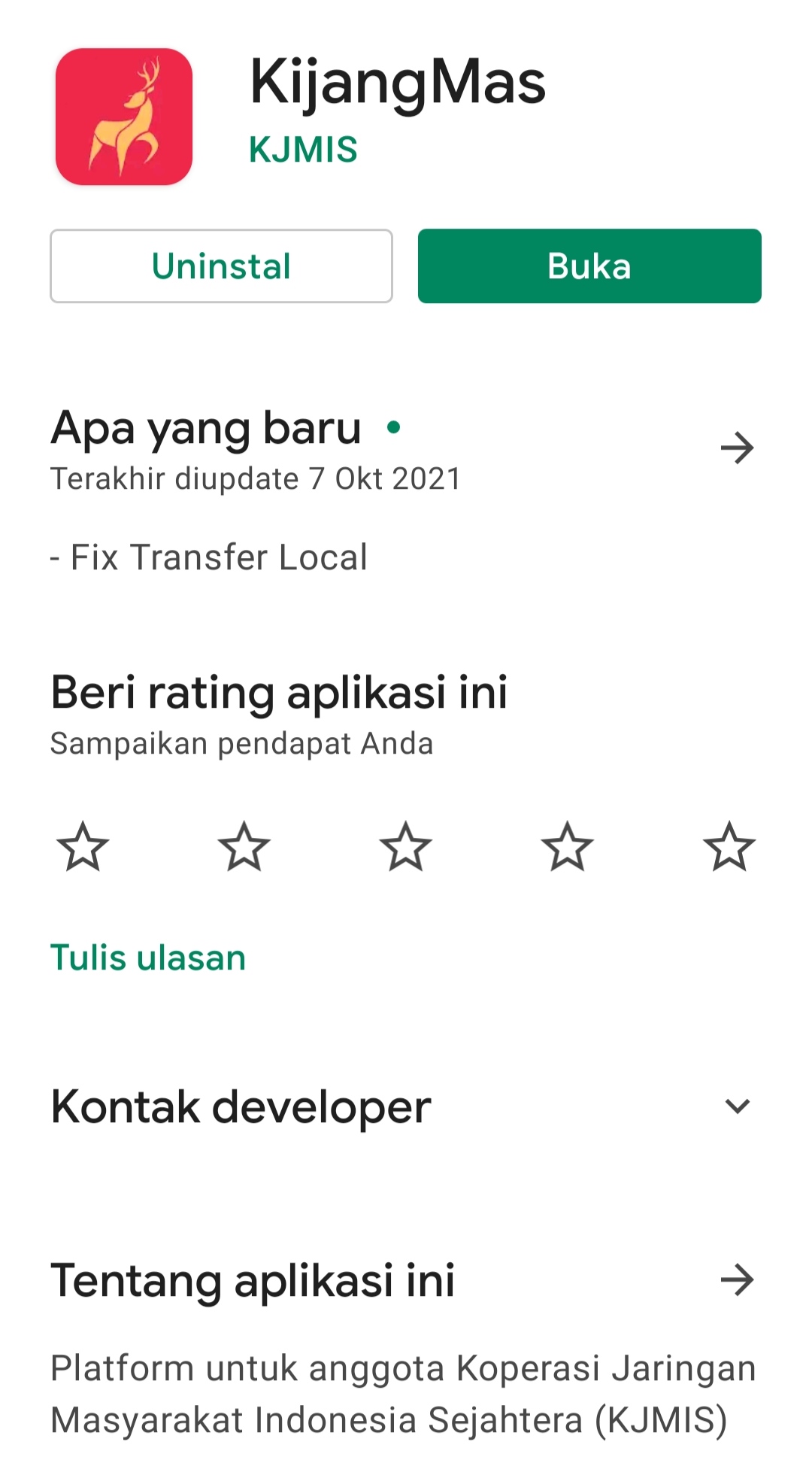
Task: Write a review via Tulis ulasan
Action: tap(148, 958)
